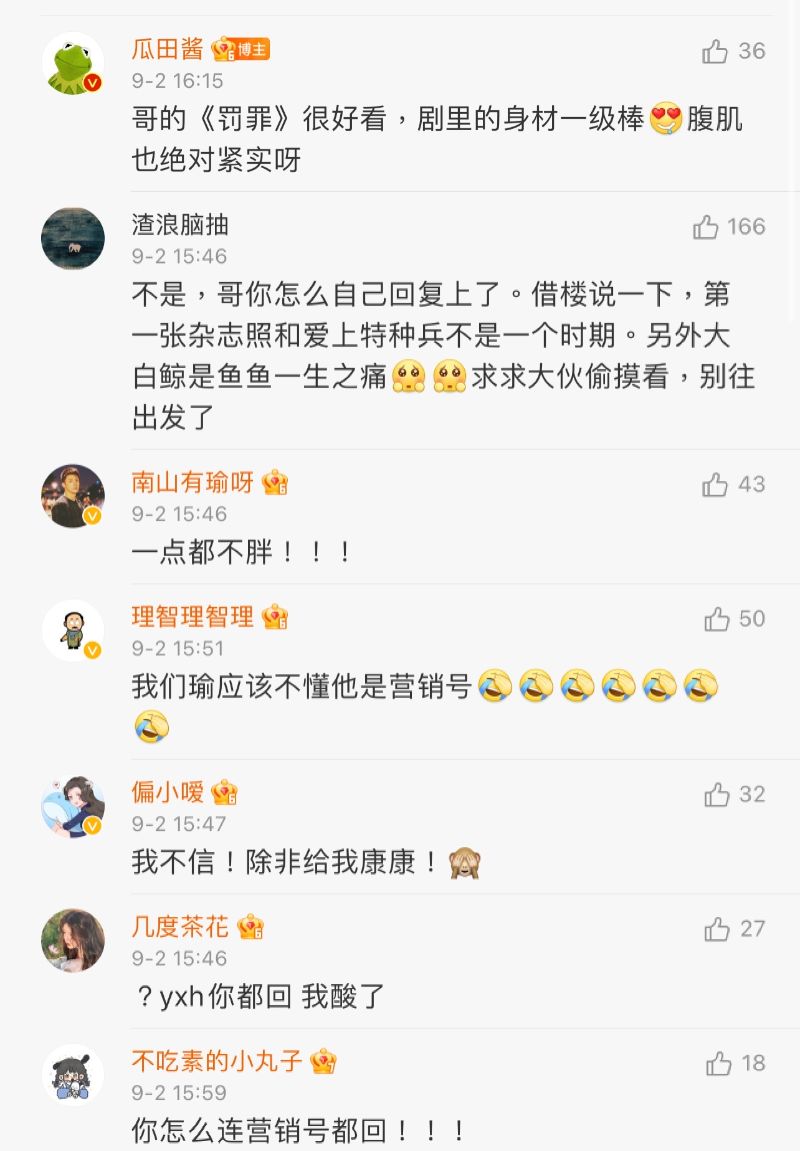
Task: Like the comment by 理智理智理
Action: 716,620
